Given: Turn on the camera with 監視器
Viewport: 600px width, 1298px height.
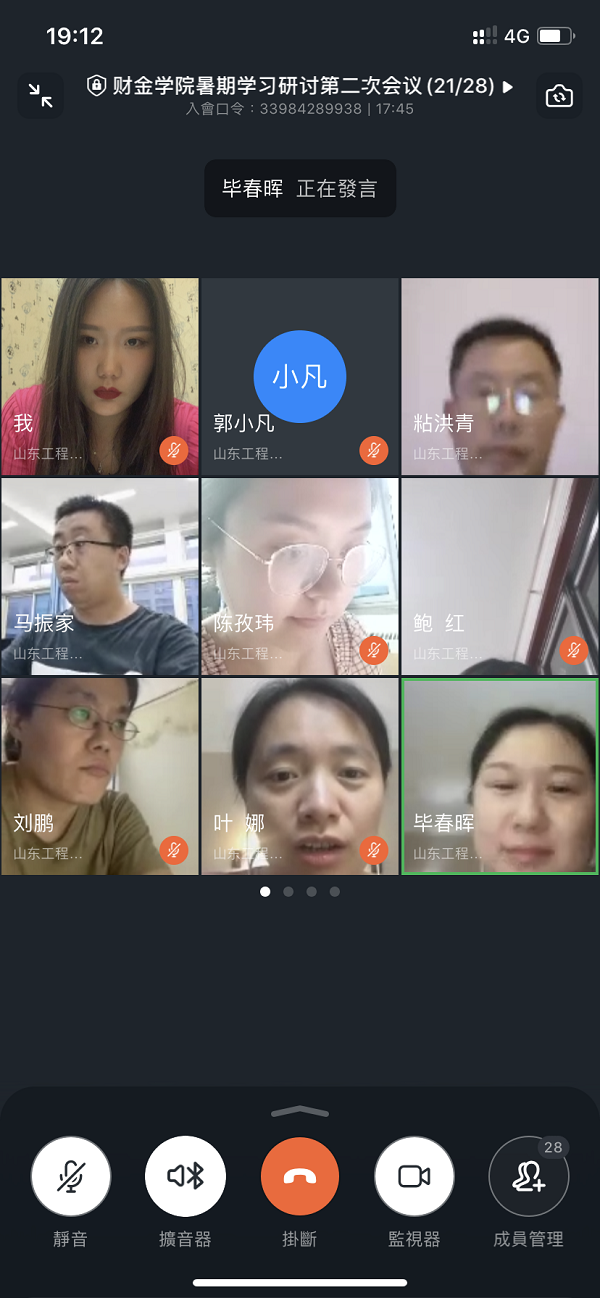Looking at the screenshot, I should tap(414, 1177).
